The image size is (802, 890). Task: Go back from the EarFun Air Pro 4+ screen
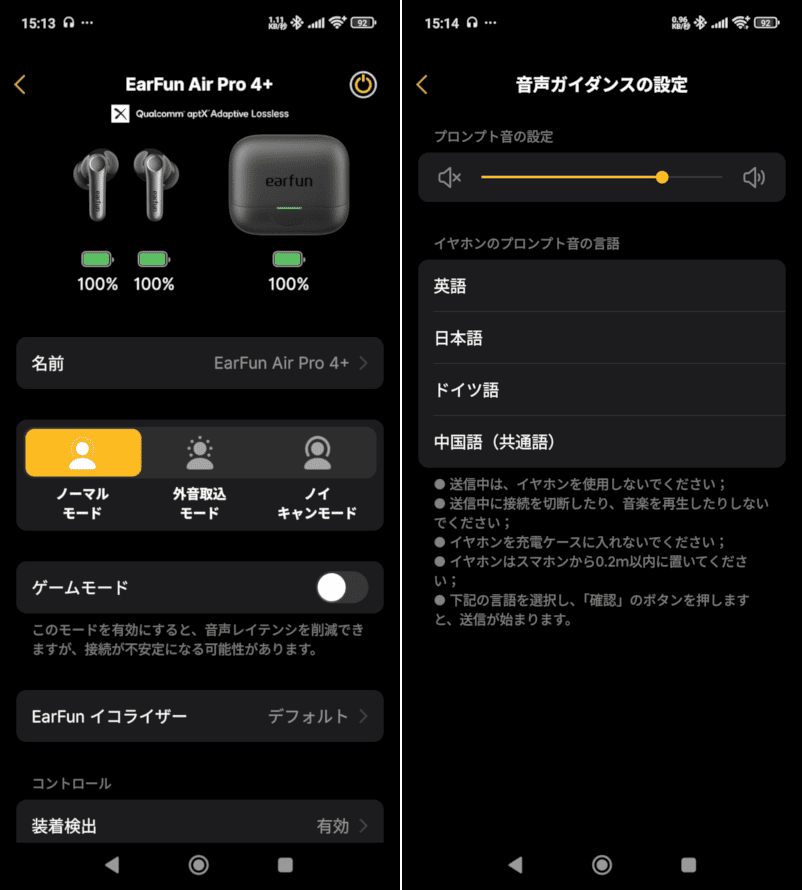(x=20, y=85)
